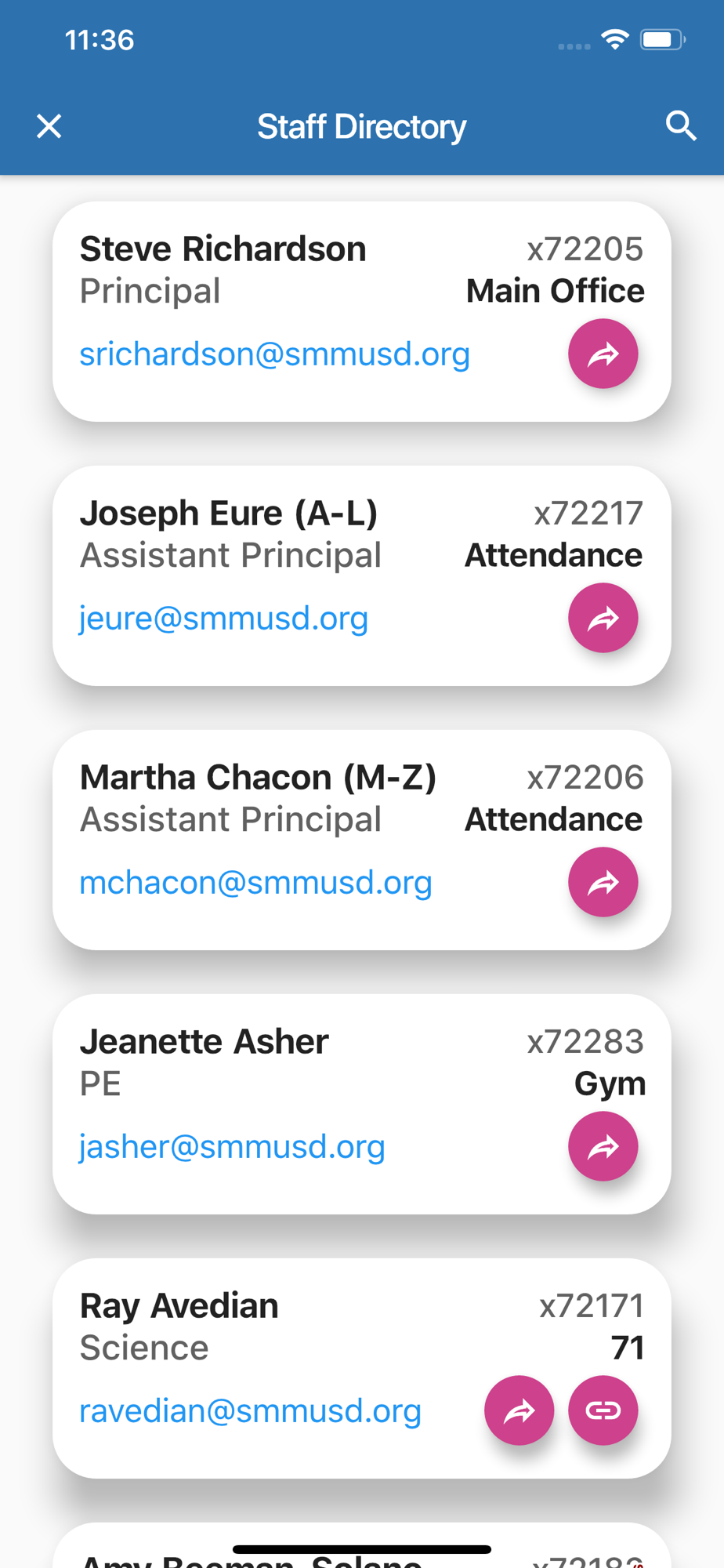
Task: Email jeure@smmusd.org
Action: click(x=224, y=619)
